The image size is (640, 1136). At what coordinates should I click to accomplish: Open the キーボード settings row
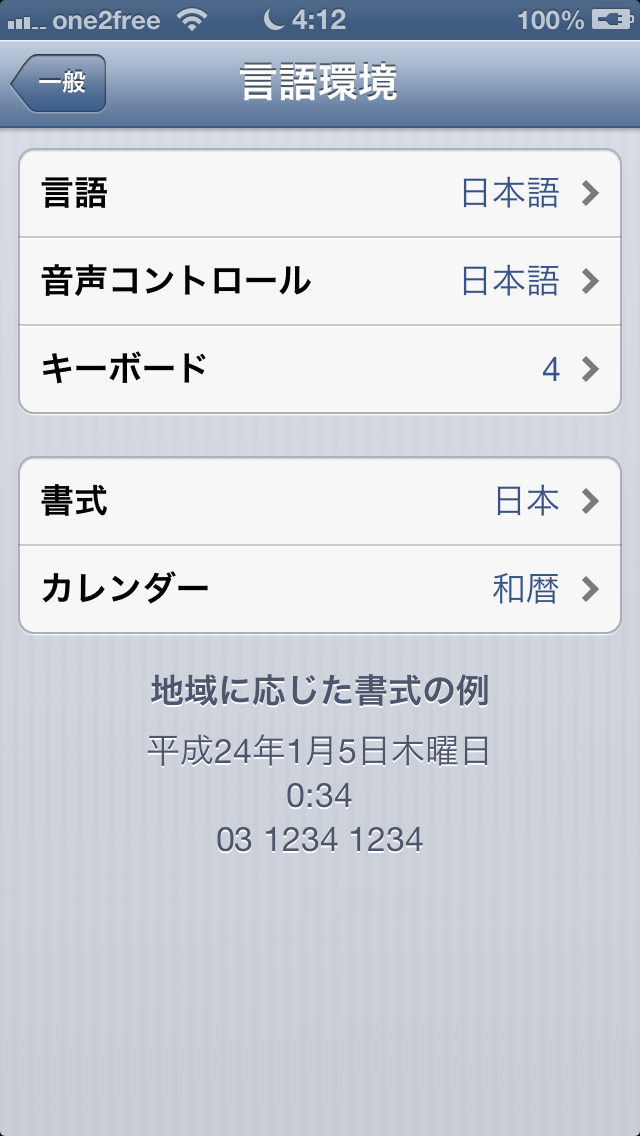[320, 369]
